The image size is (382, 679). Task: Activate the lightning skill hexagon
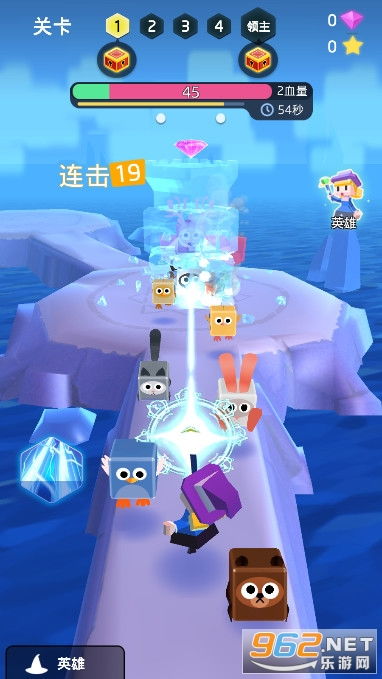52,469
